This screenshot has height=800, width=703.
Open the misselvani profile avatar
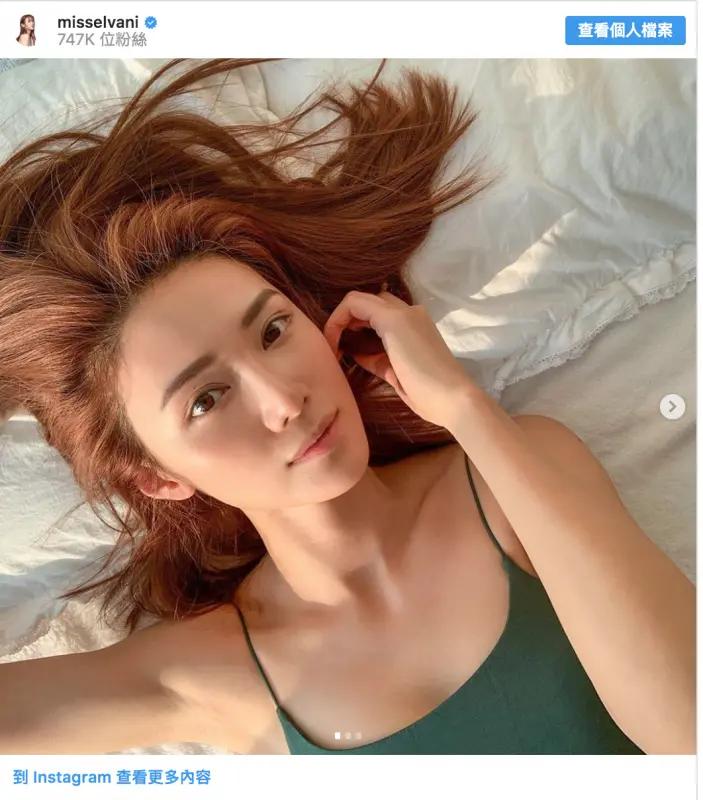(27, 30)
